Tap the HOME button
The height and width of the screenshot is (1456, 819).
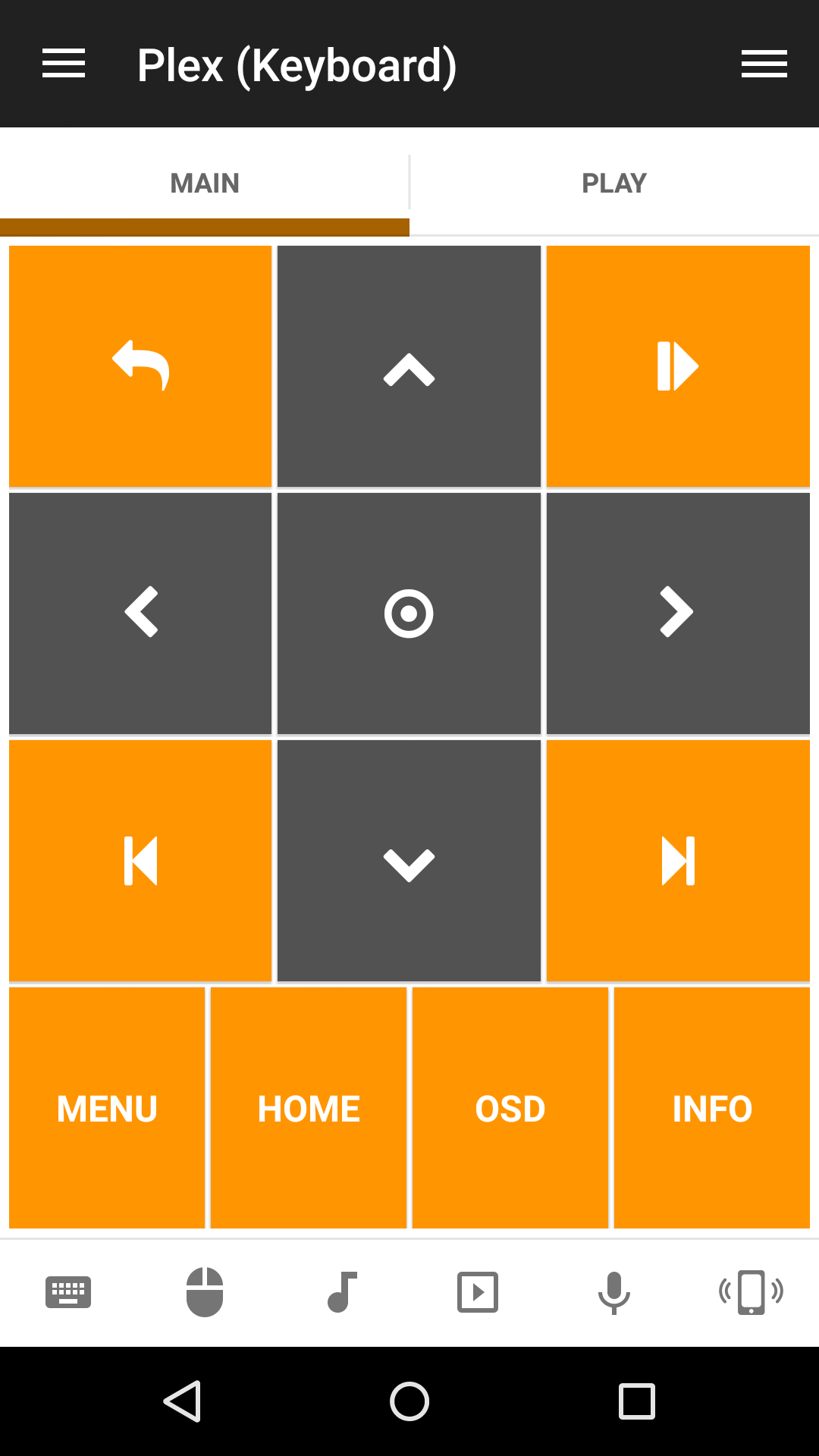coord(309,1108)
